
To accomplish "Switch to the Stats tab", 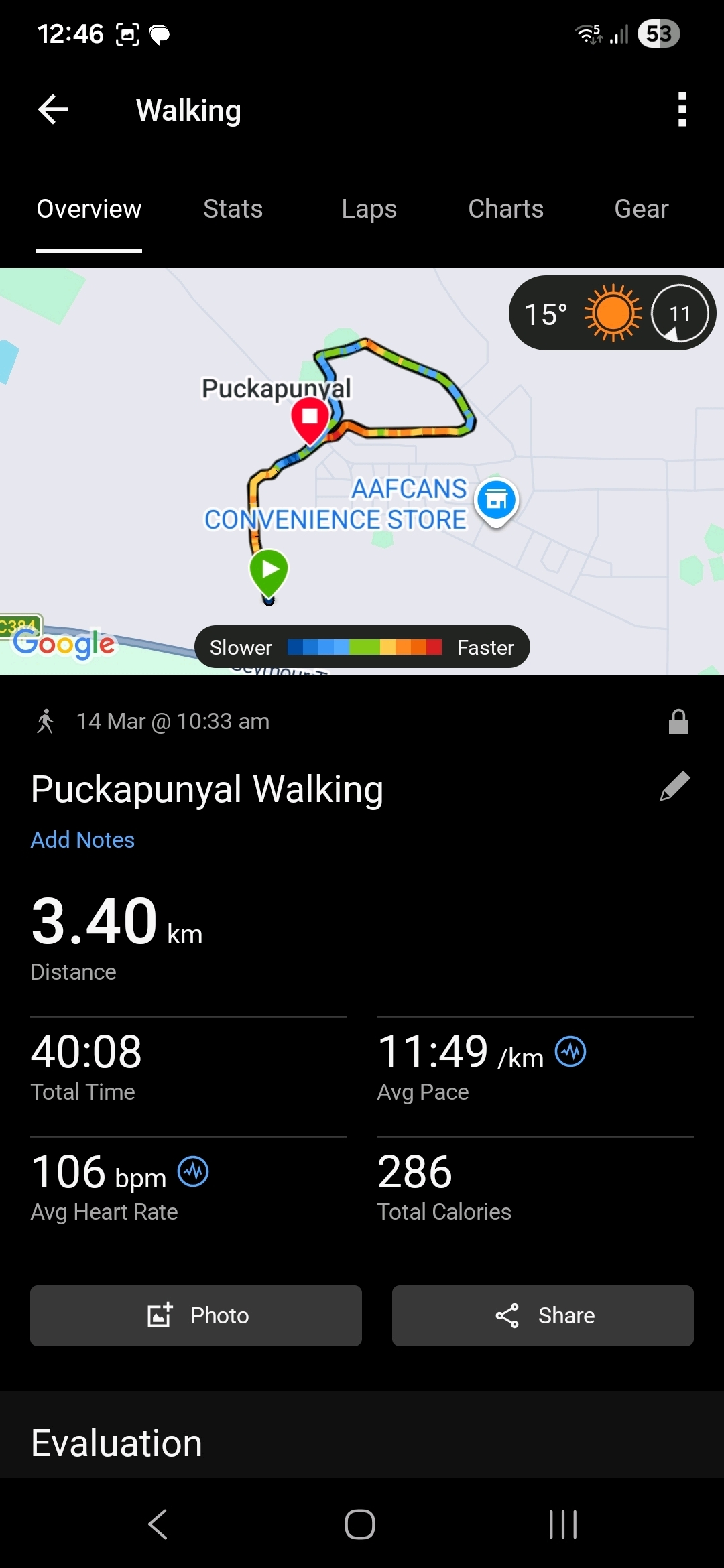I will [x=233, y=209].
